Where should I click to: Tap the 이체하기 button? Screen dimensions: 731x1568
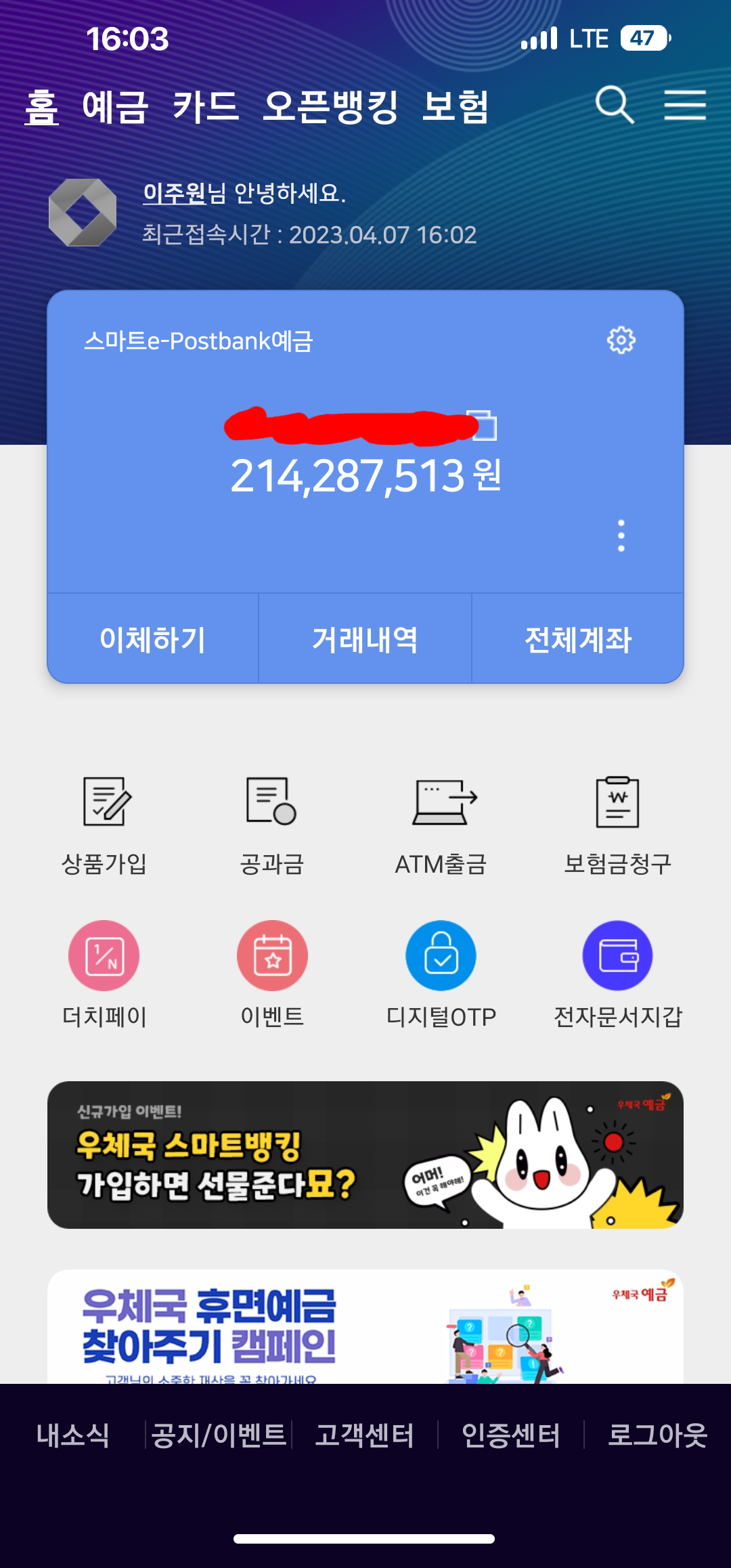click(153, 639)
